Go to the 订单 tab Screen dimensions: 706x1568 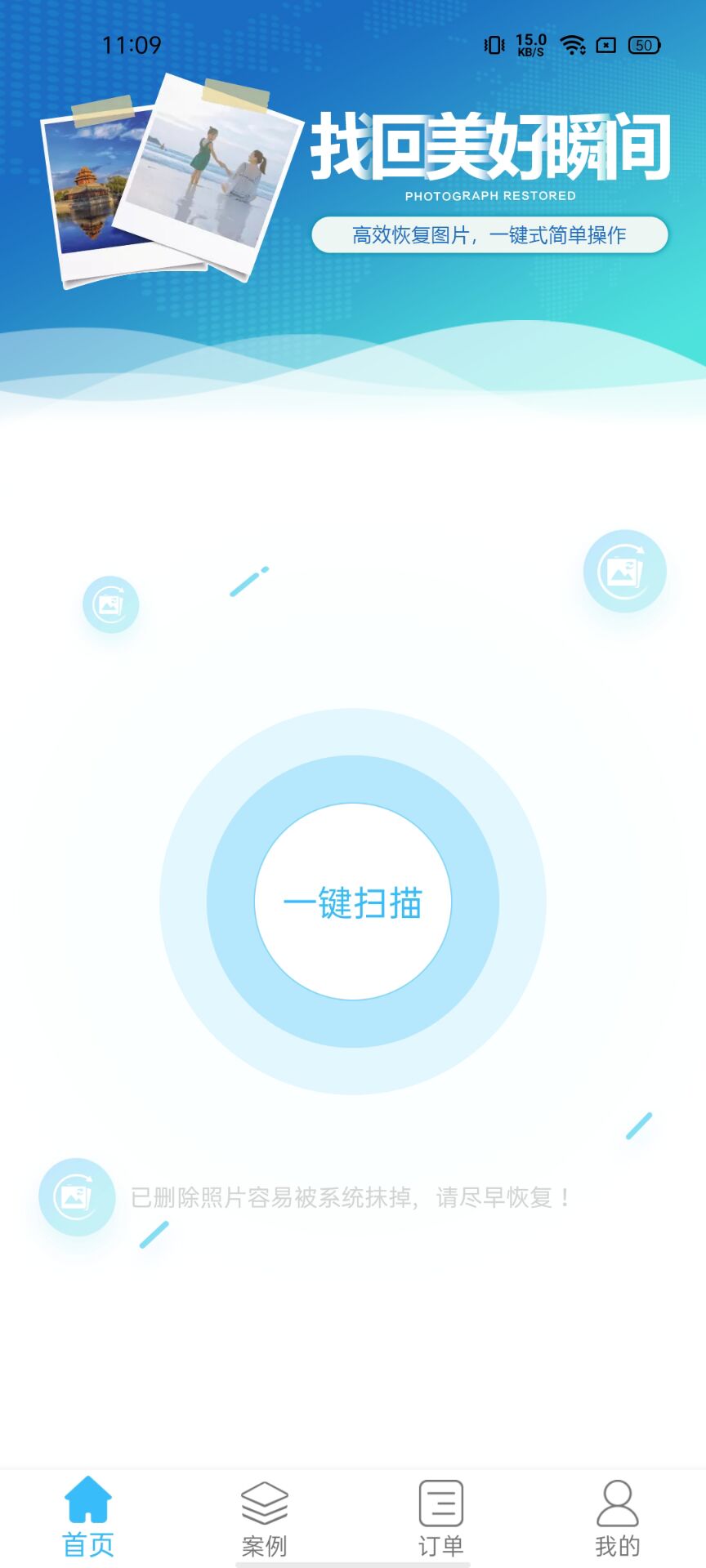[441, 1517]
